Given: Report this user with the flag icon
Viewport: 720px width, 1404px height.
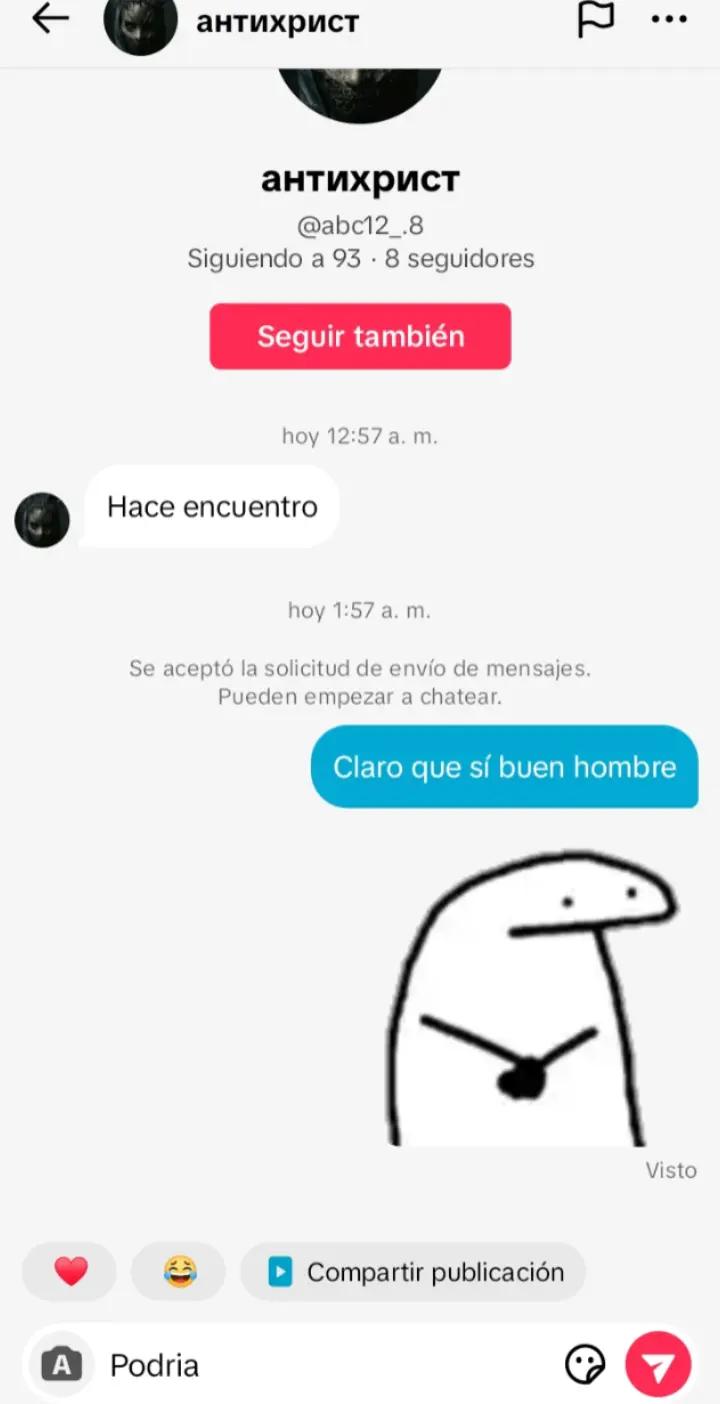Looking at the screenshot, I should click(596, 19).
